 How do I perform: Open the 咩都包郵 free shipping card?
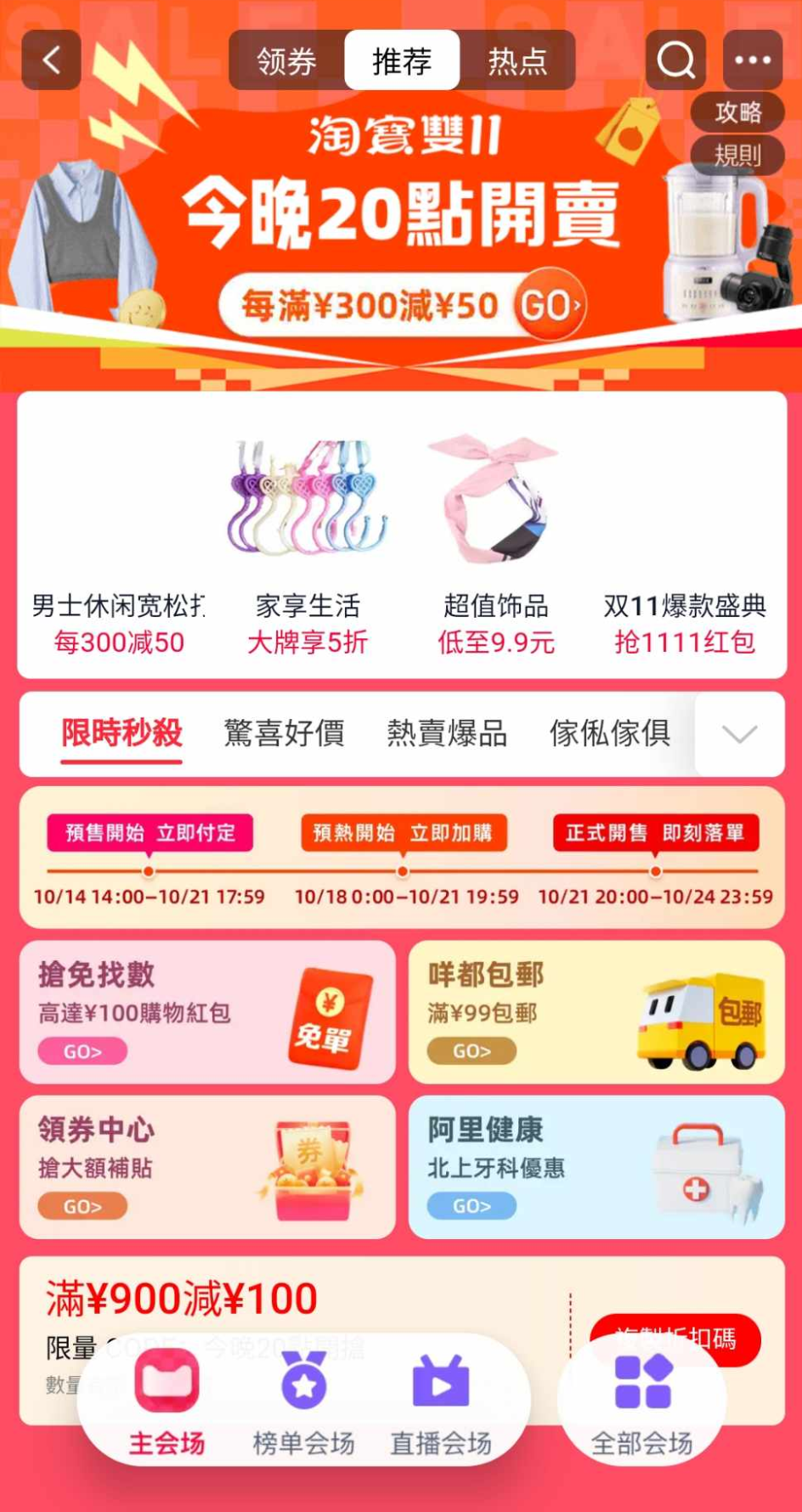tap(596, 1011)
